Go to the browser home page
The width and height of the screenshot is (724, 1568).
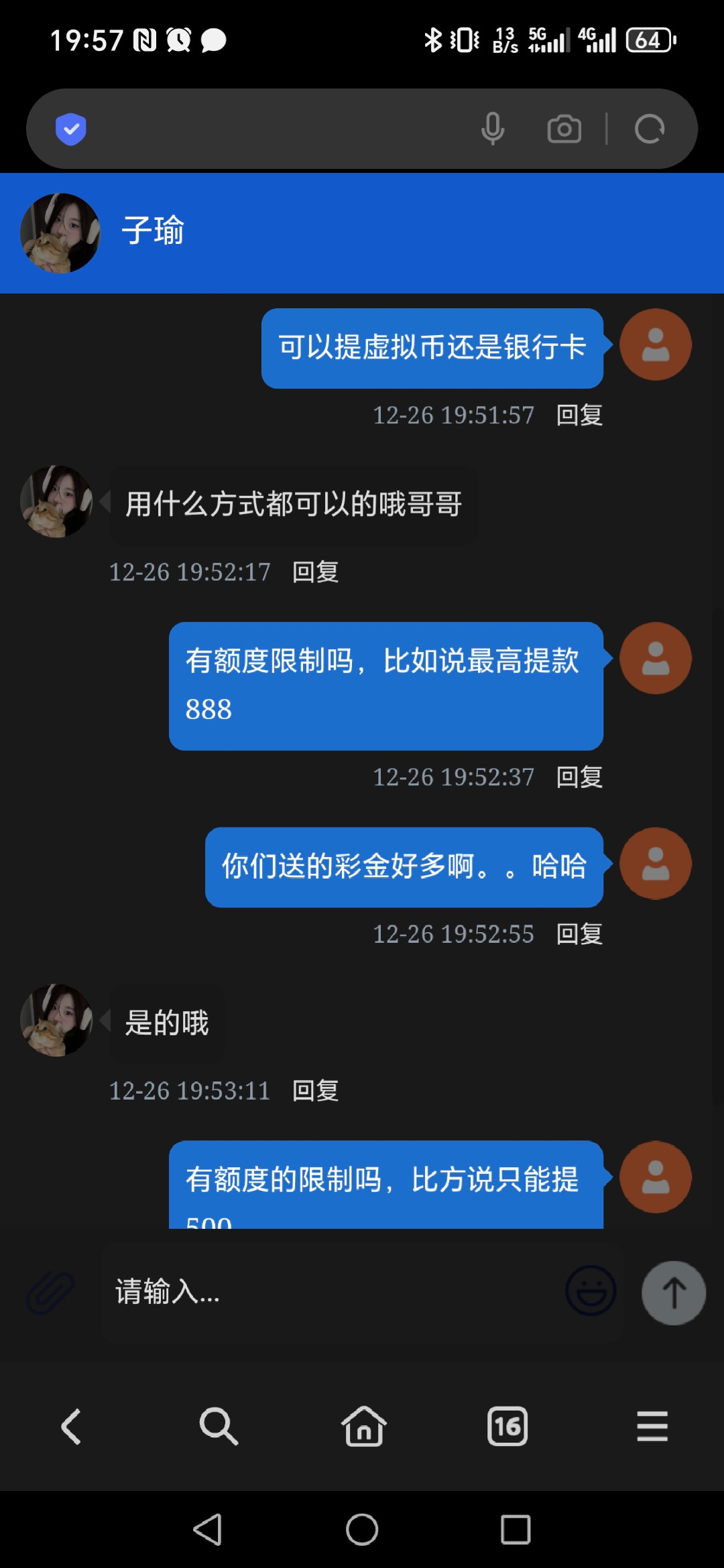(363, 1426)
